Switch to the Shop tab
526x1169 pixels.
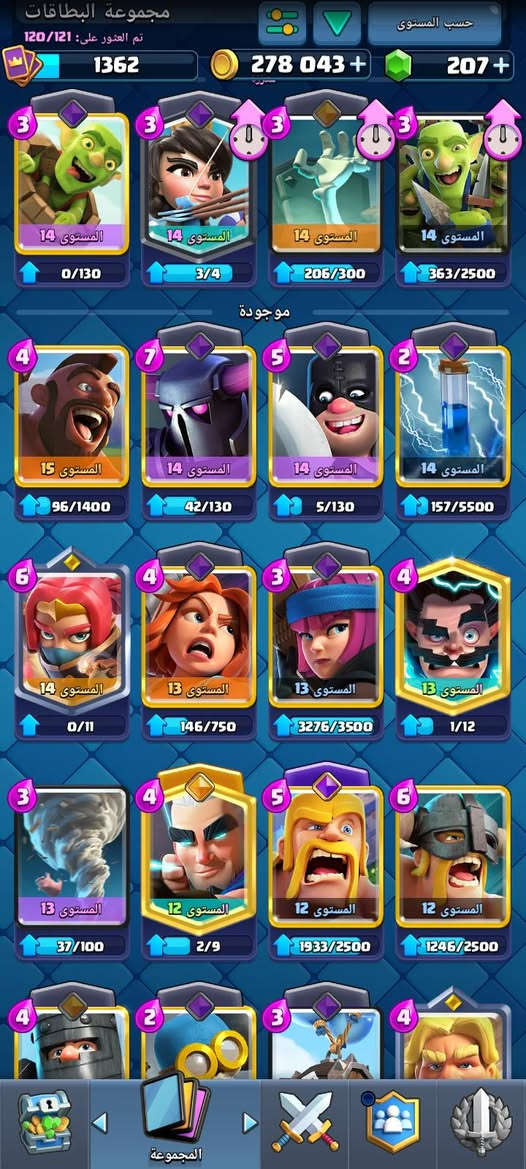[x=45, y=1122]
